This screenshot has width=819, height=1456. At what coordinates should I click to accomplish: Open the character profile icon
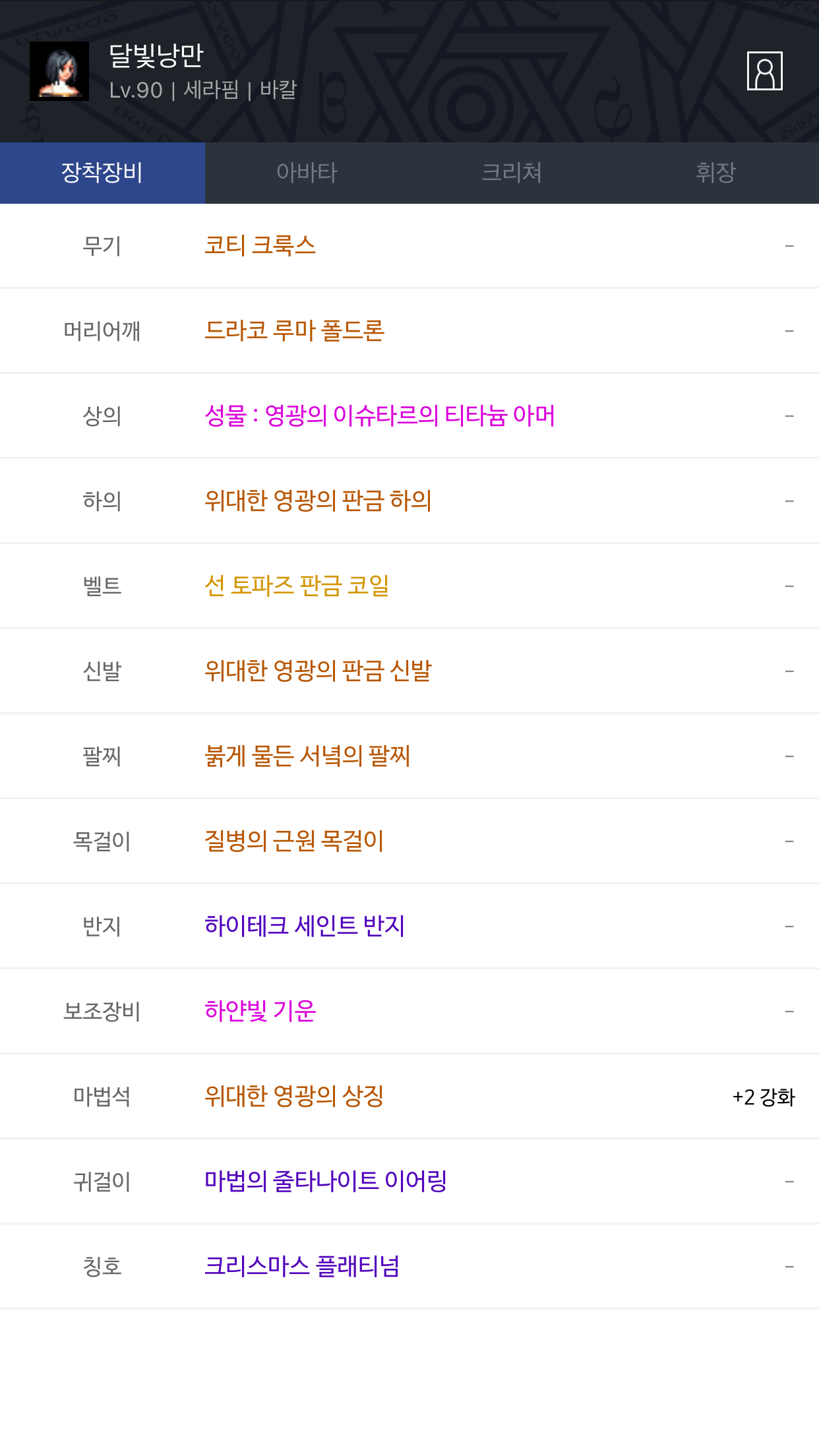pos(764,71)
